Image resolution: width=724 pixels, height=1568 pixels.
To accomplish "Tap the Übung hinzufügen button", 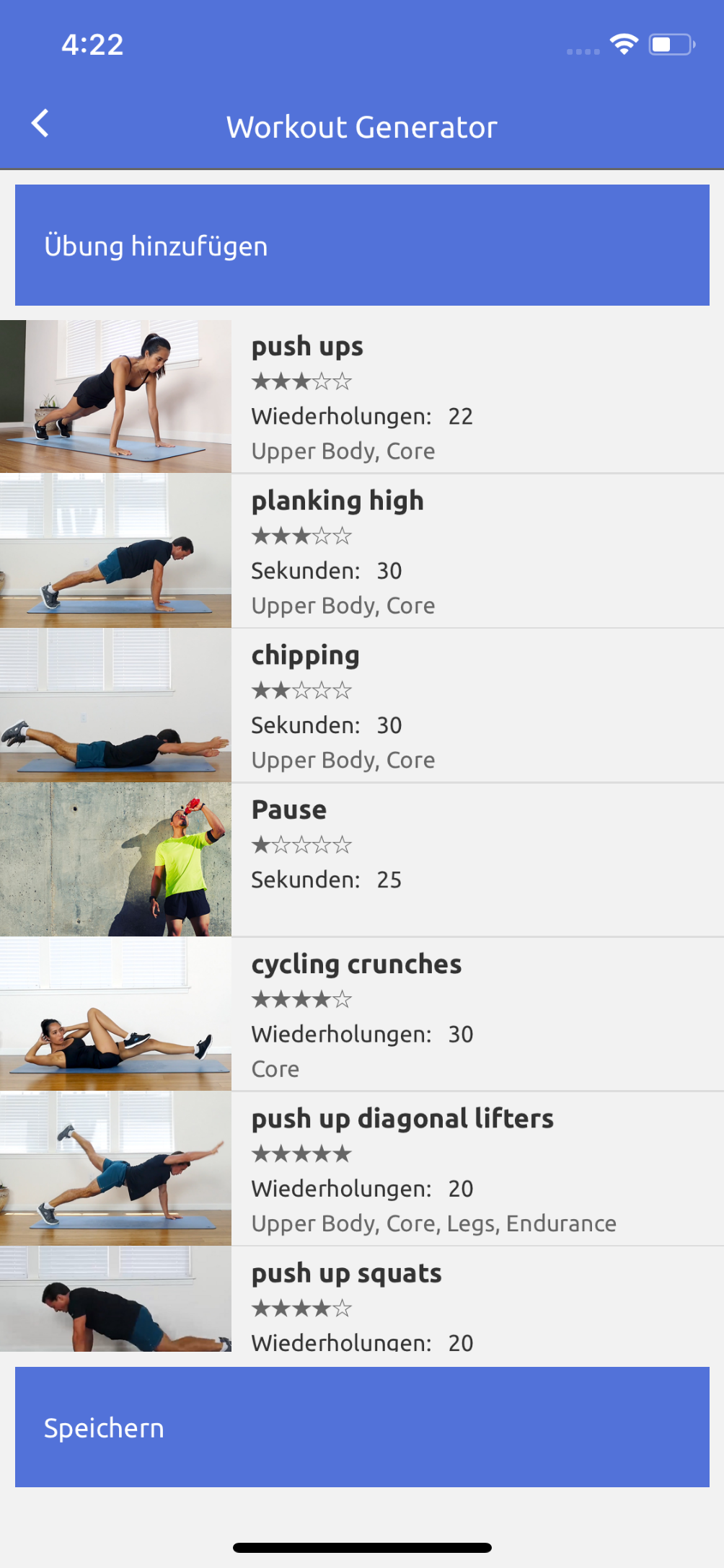I will click(x=362, y=245).
